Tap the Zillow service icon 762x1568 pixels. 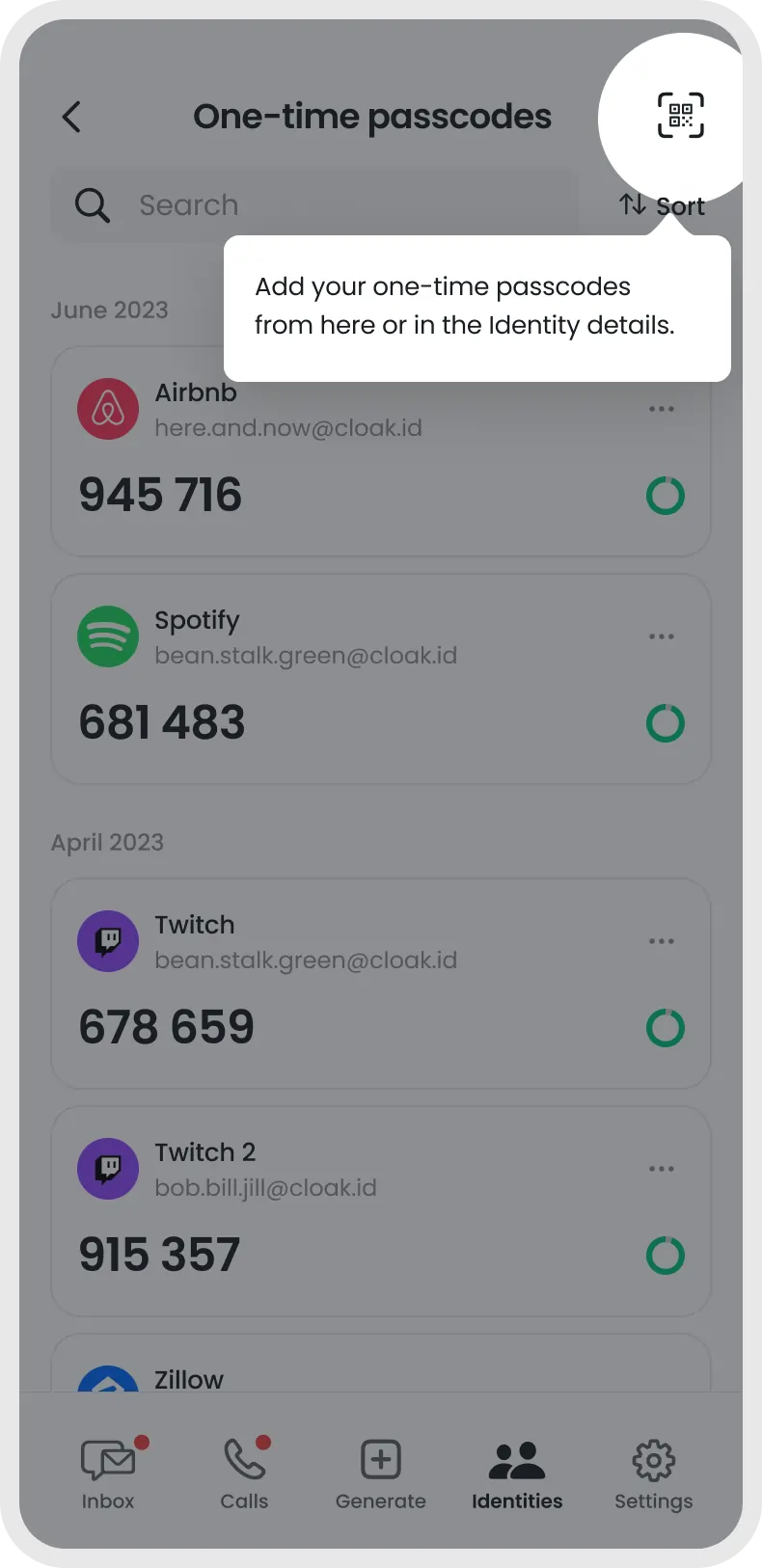coord(107,1379)
